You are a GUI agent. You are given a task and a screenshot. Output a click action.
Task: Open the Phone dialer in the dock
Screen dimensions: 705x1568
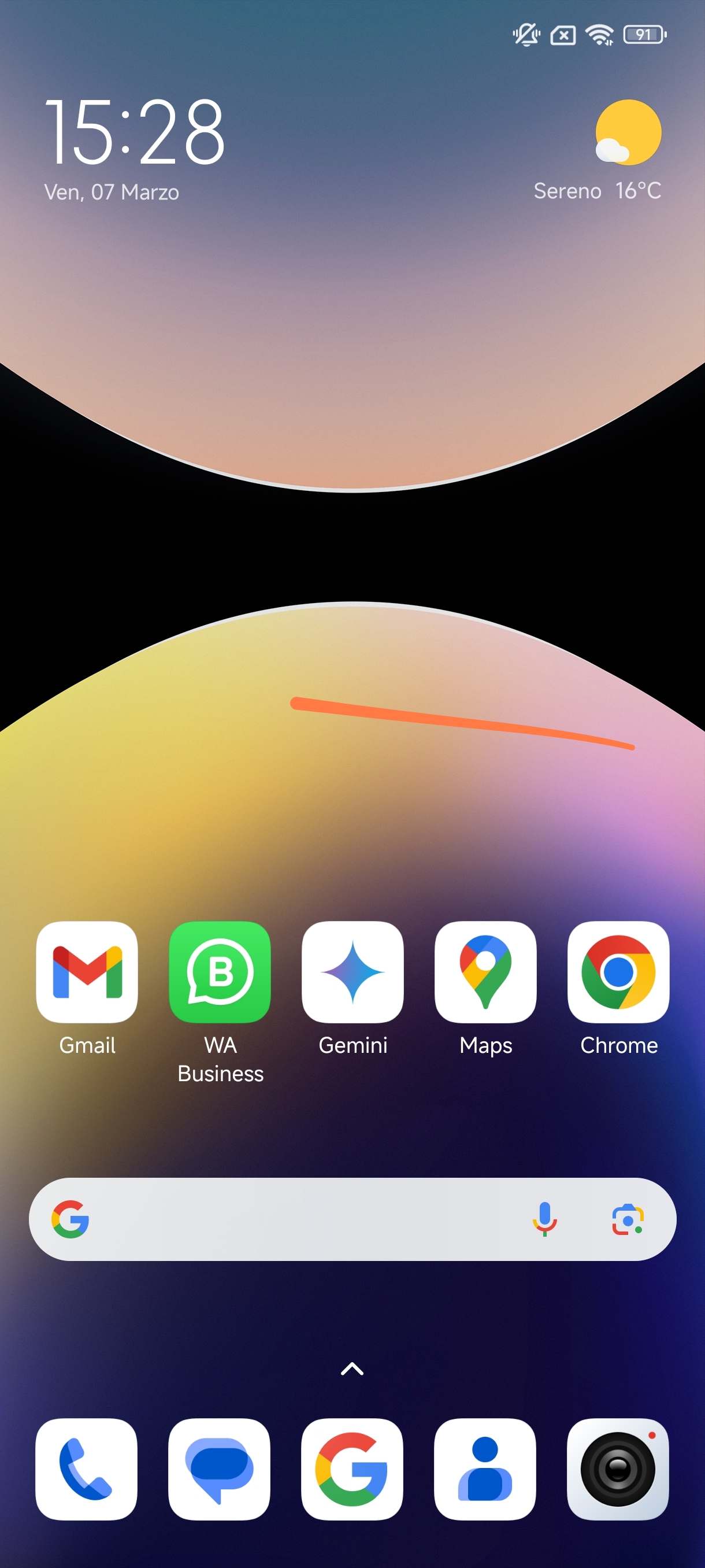tap(86, 1469)
